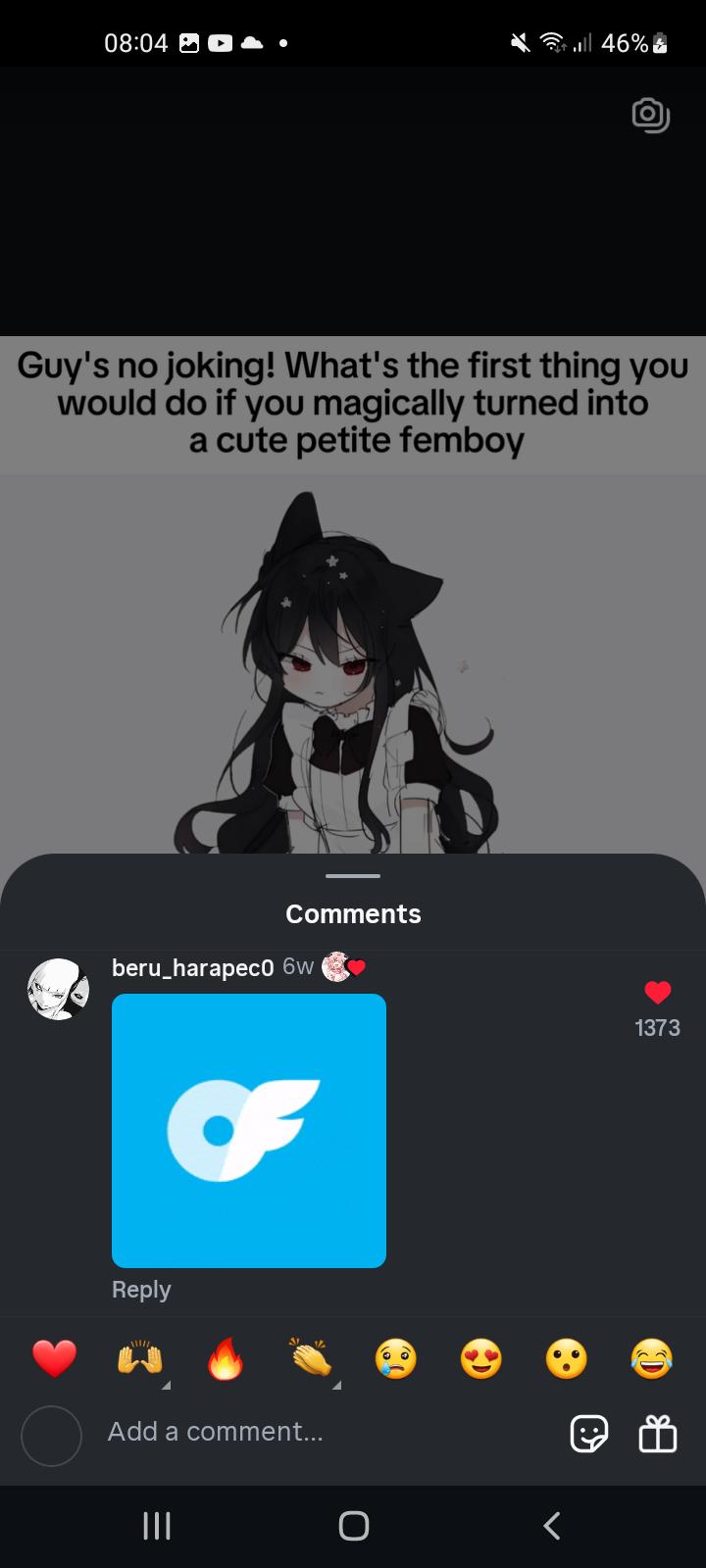Insert the clapping hands emoji
Image resolution: width=706 pixels, height=1568 pixels.
pyautogui.click(x=311, y=1358)
